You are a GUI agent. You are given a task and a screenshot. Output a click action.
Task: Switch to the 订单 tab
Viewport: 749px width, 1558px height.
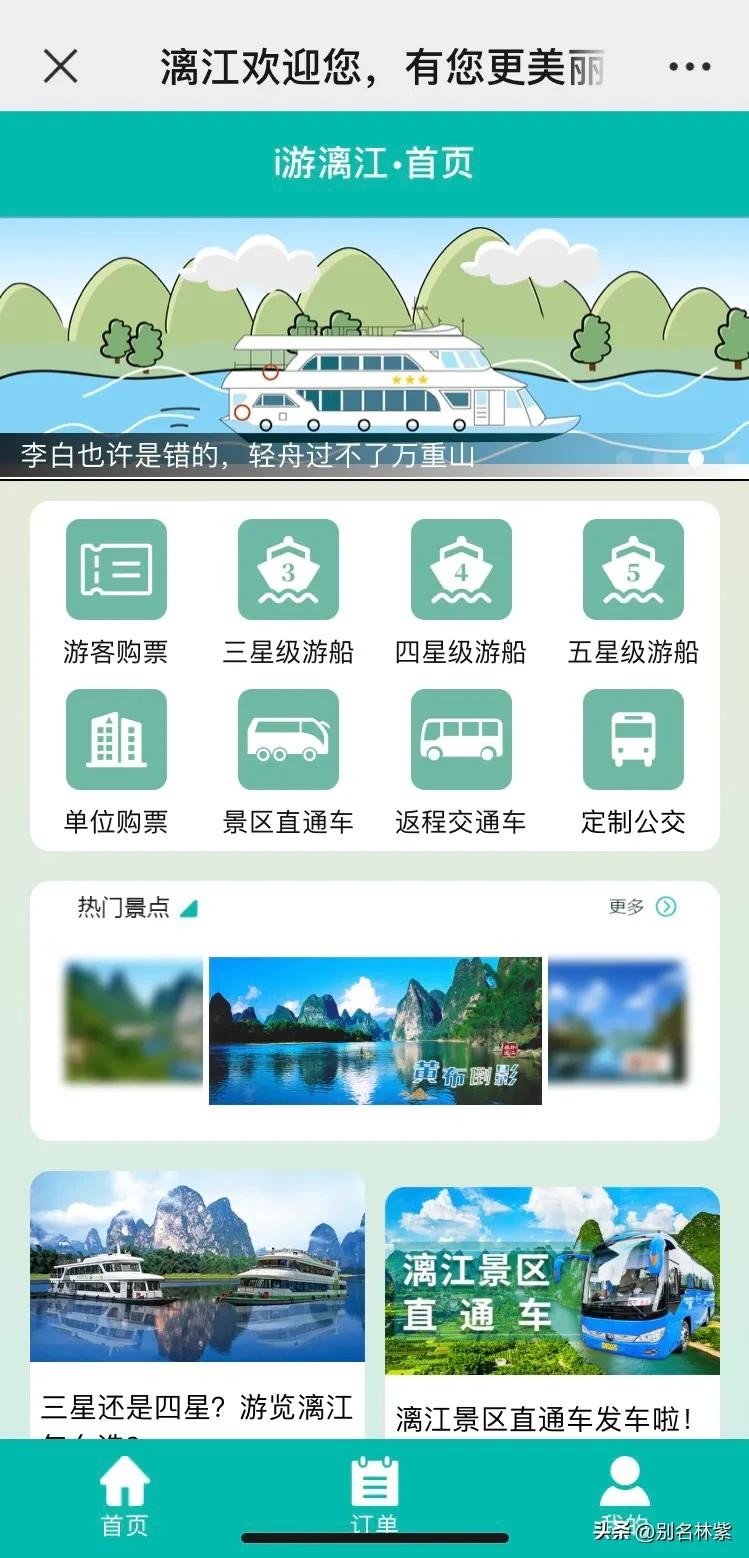tap(374, 1495)
